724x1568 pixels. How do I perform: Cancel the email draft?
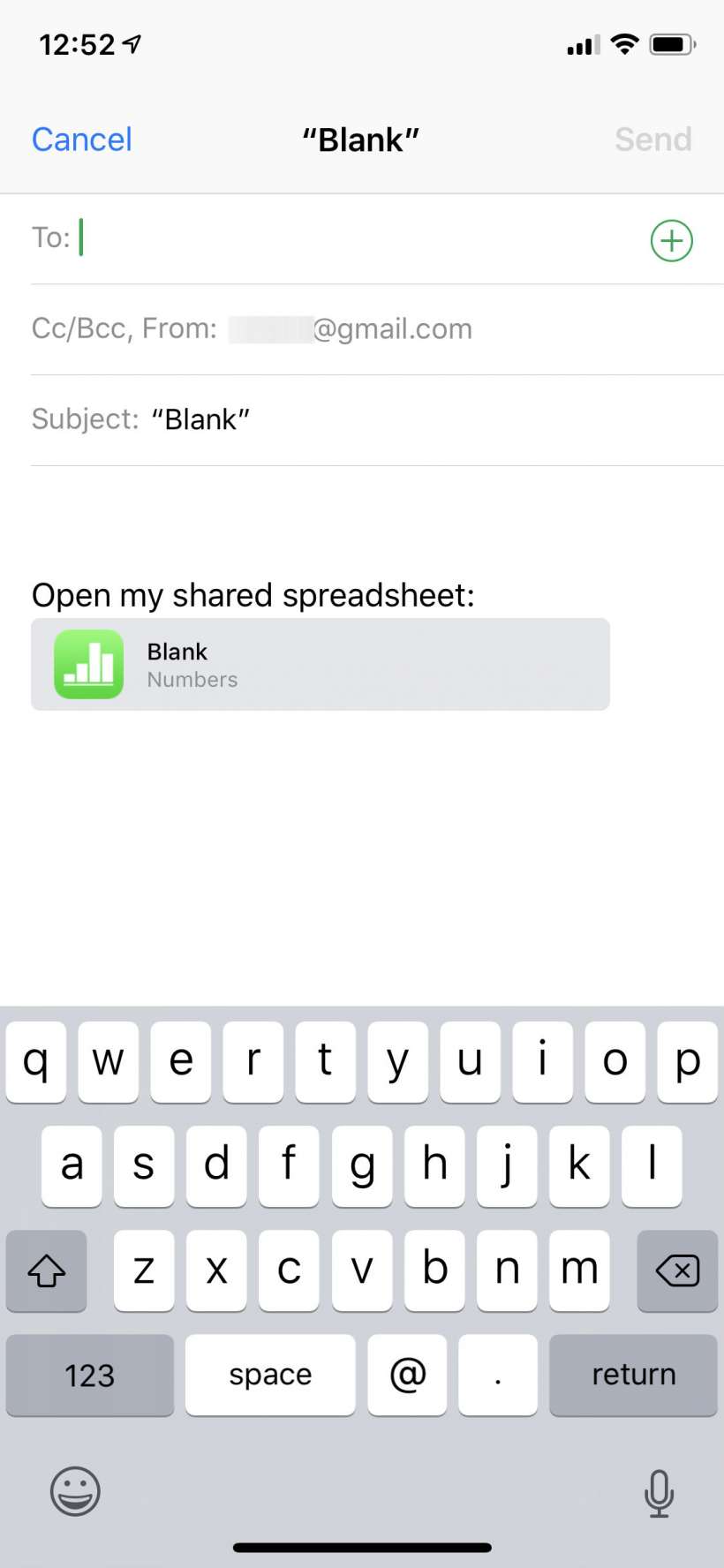click(81, 139)
